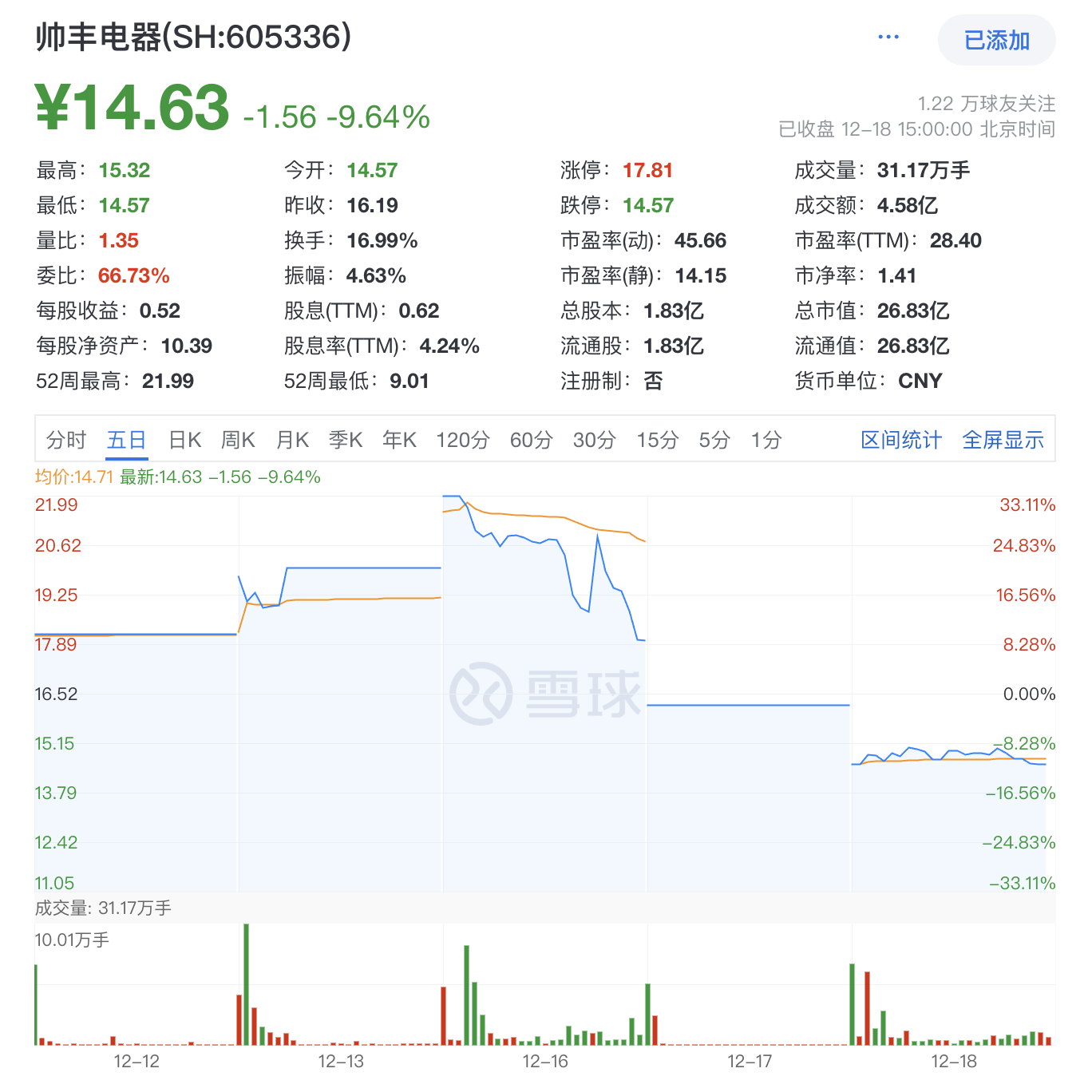This screenshot has width=1092, height=1092.
Task: Select the 120分 interval chart
Action: 462,440
